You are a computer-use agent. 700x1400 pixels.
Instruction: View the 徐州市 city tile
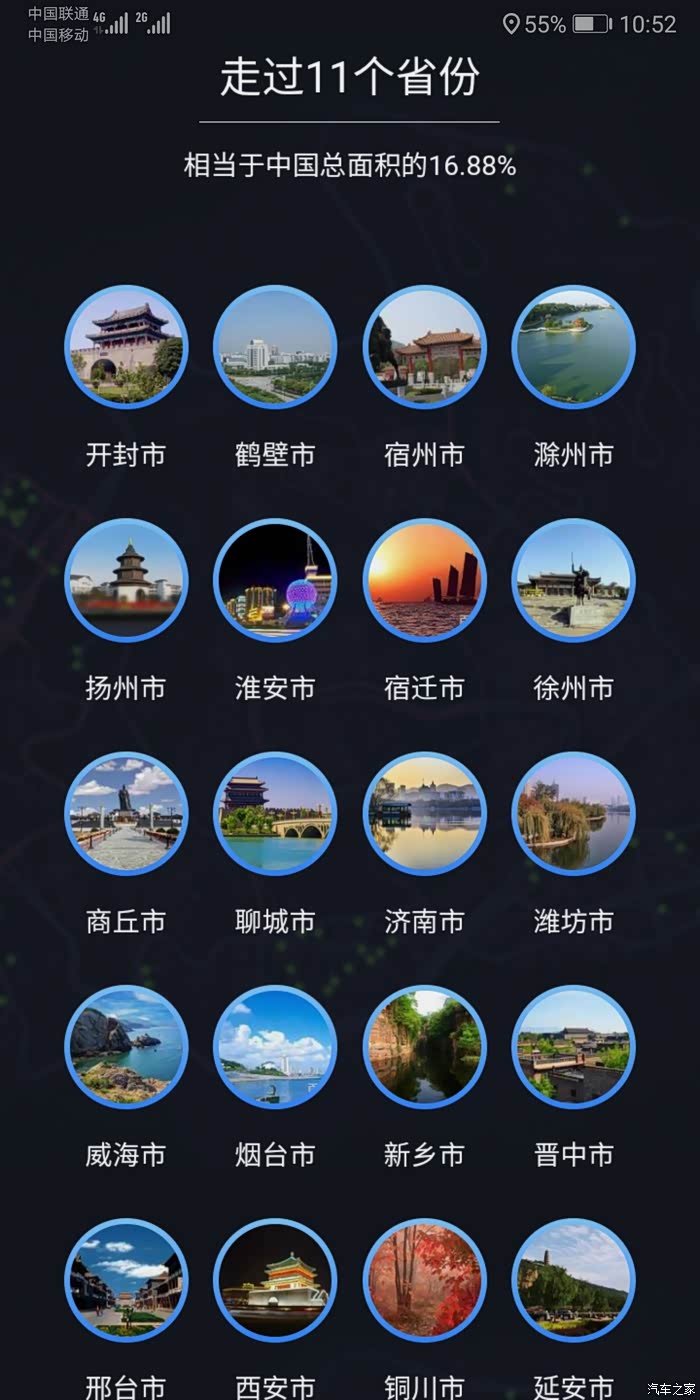[x=573, y=580]
